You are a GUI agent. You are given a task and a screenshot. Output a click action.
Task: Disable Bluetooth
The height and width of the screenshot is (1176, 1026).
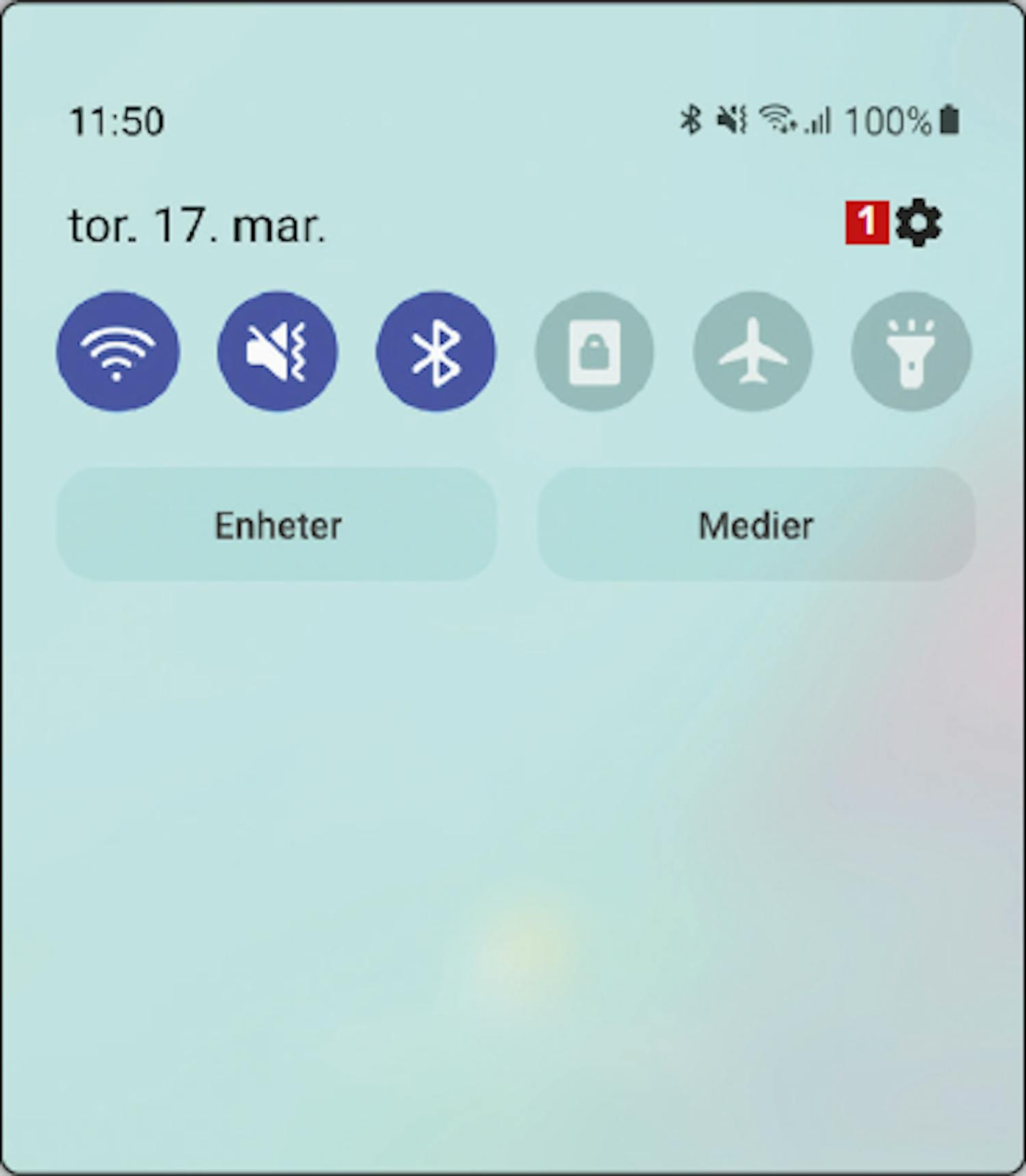click(436, 351)
